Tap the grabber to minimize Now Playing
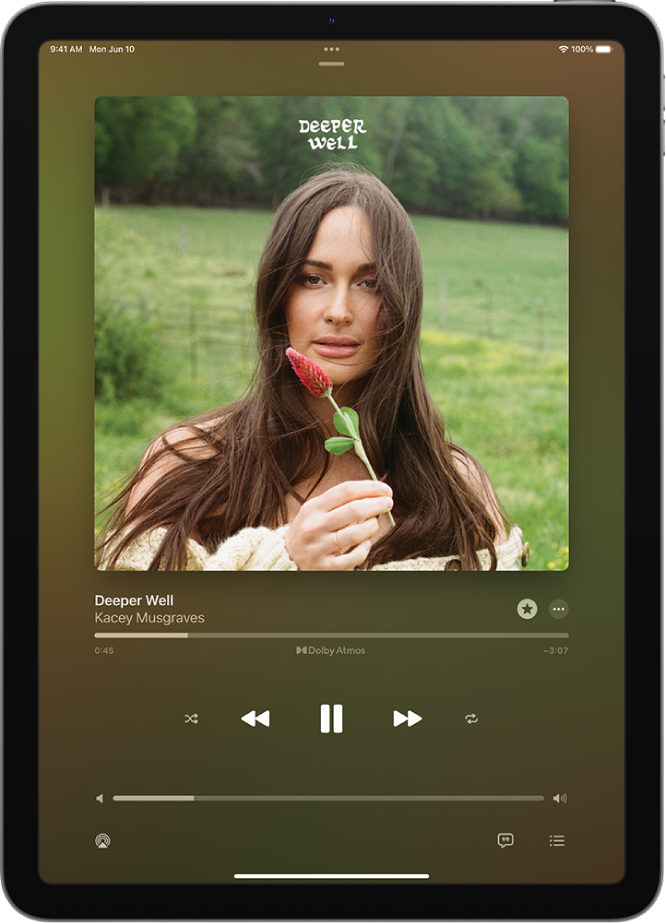Screen dimensions: 666x924 (x=332, y=64)
